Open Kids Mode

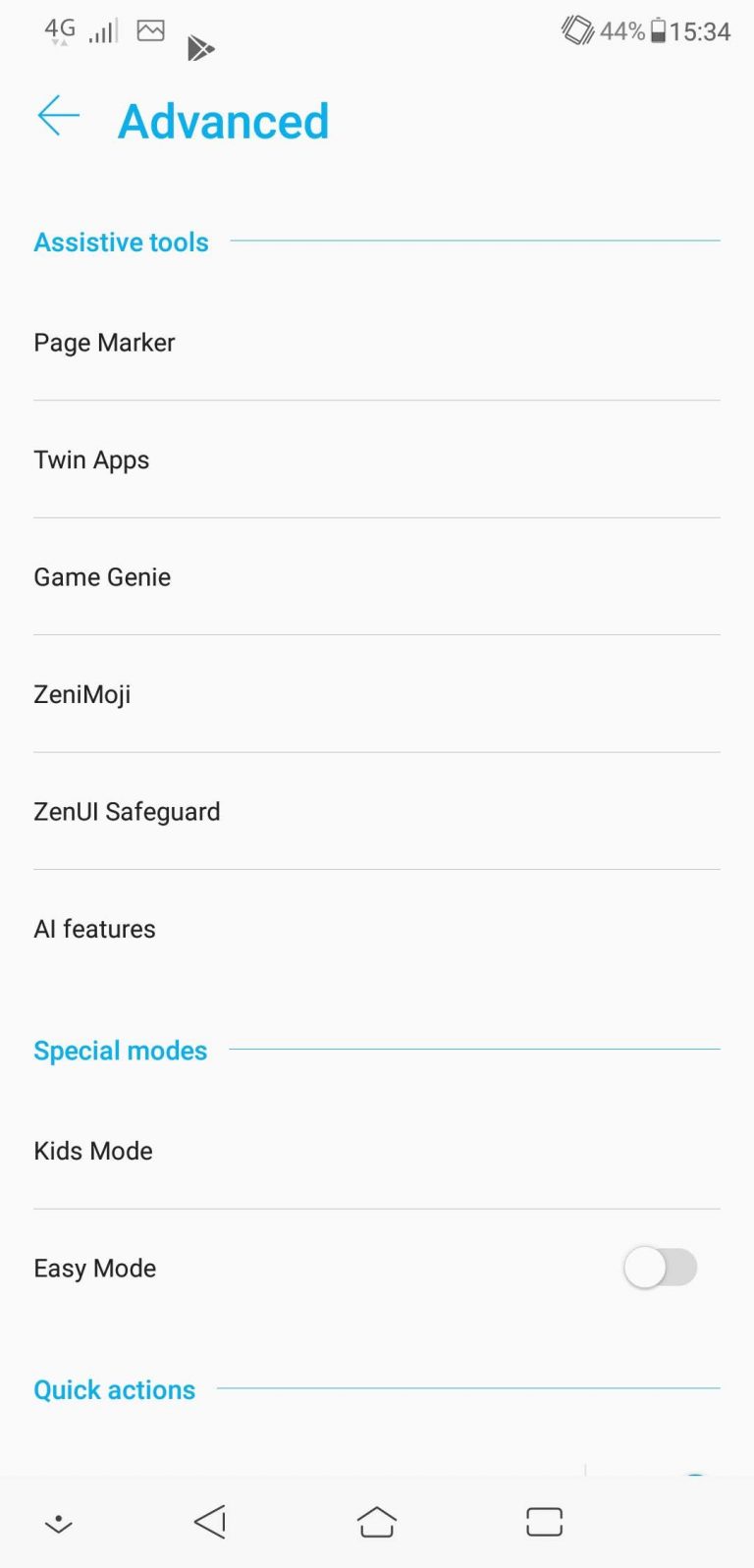(x=377, y=1151)
